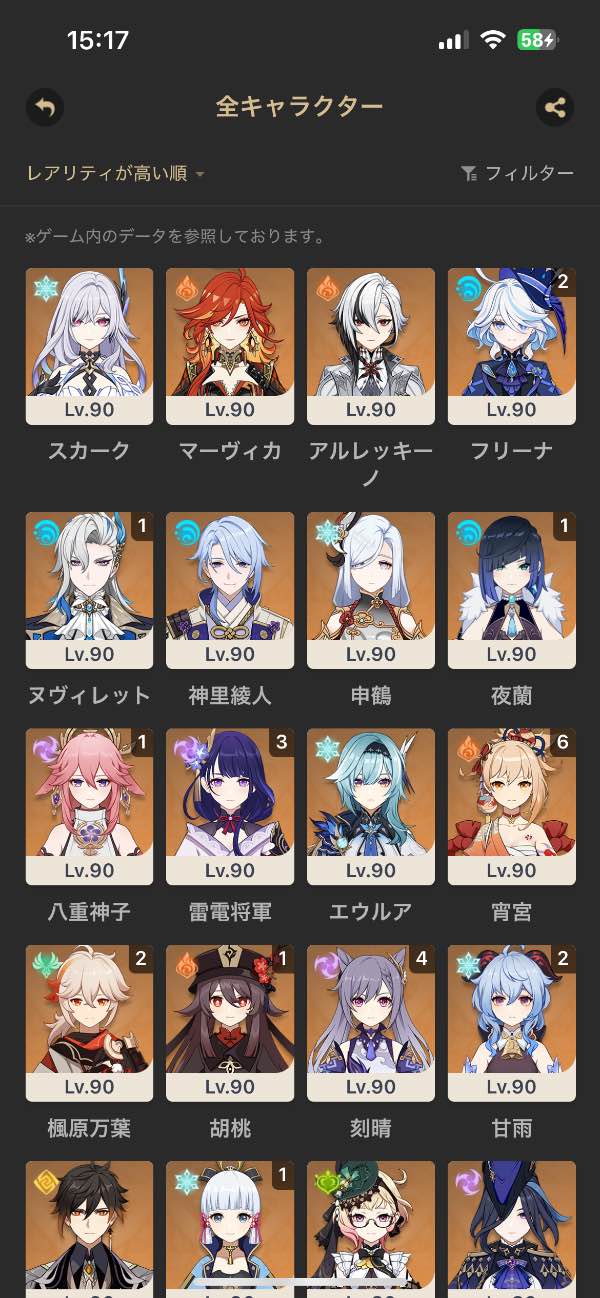Tap the 刻晴 character card
The image size is (600, 1298).
coord(371,1023)
